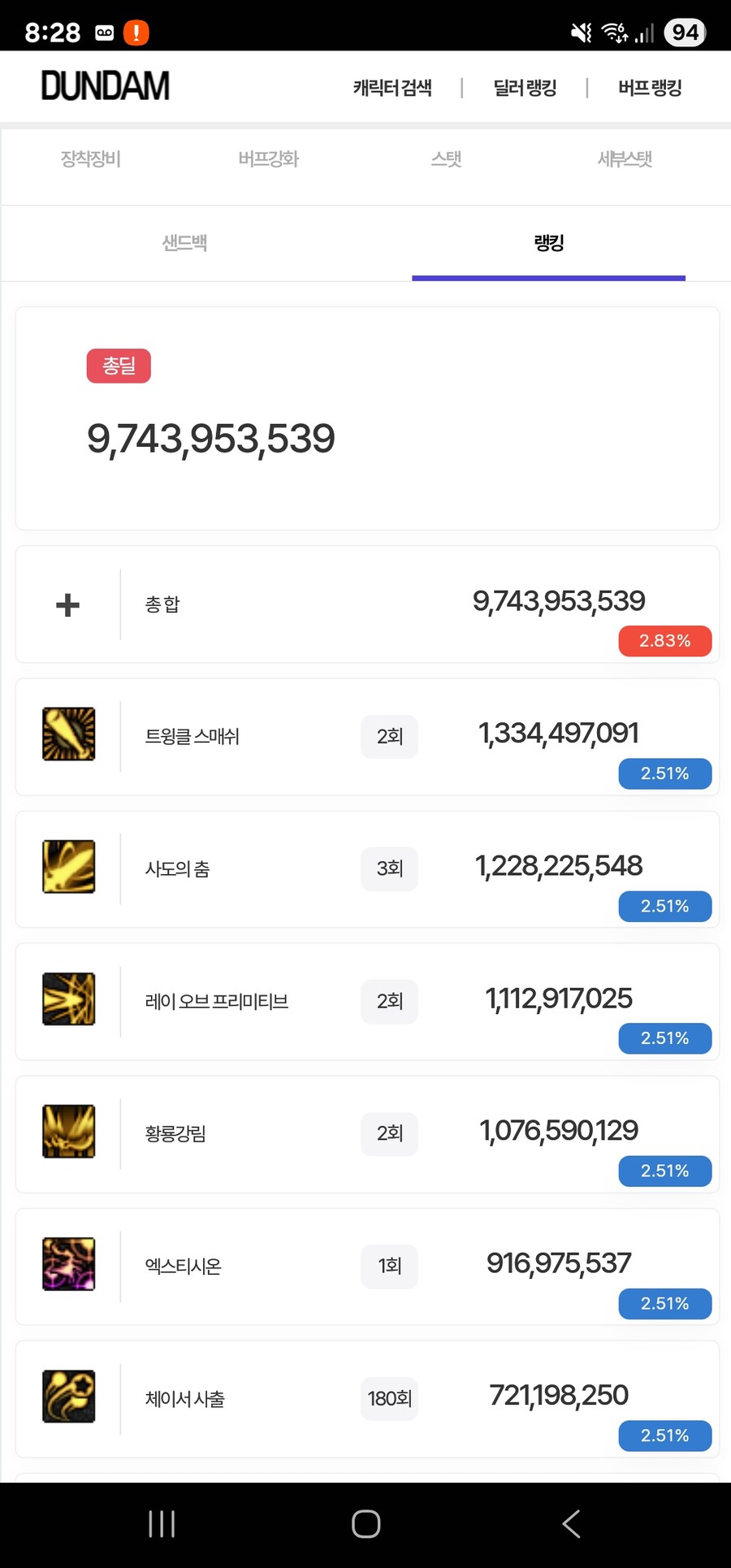Open 버프랭킹 page
Image resolution: width=731 pixels, height=1568 pixels.
click(650, 88)
